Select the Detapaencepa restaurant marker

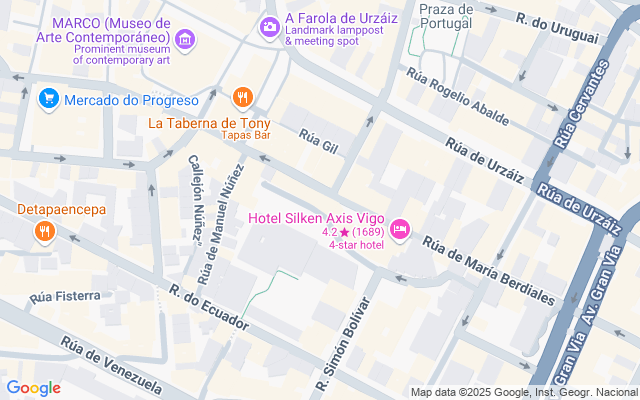coord(45,232)
